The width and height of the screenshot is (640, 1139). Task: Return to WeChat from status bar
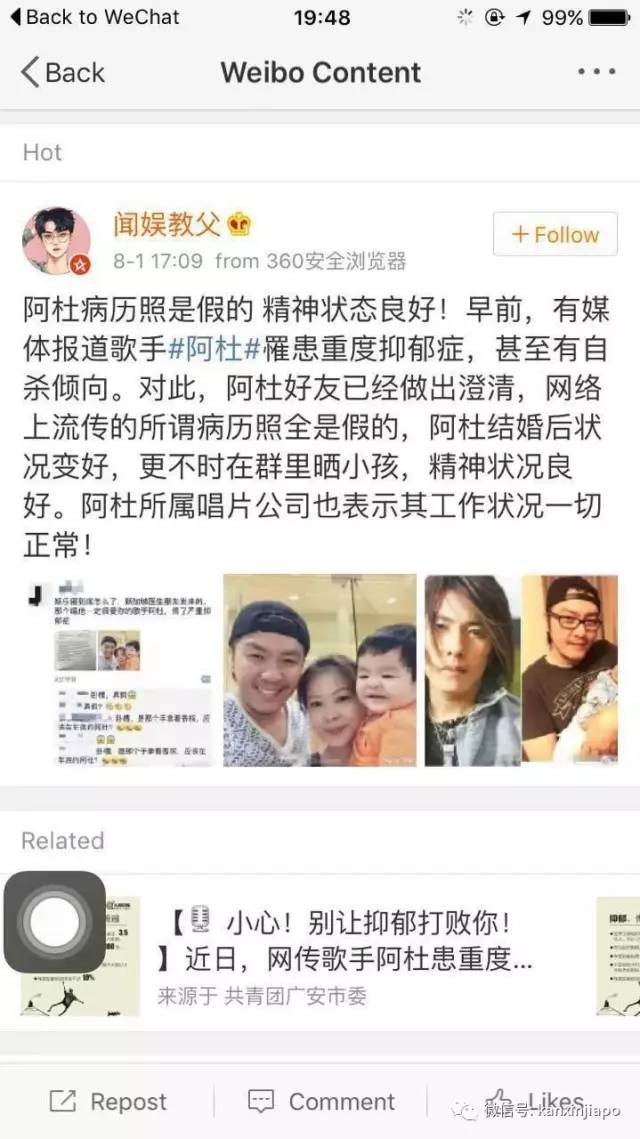click(92, 17)
